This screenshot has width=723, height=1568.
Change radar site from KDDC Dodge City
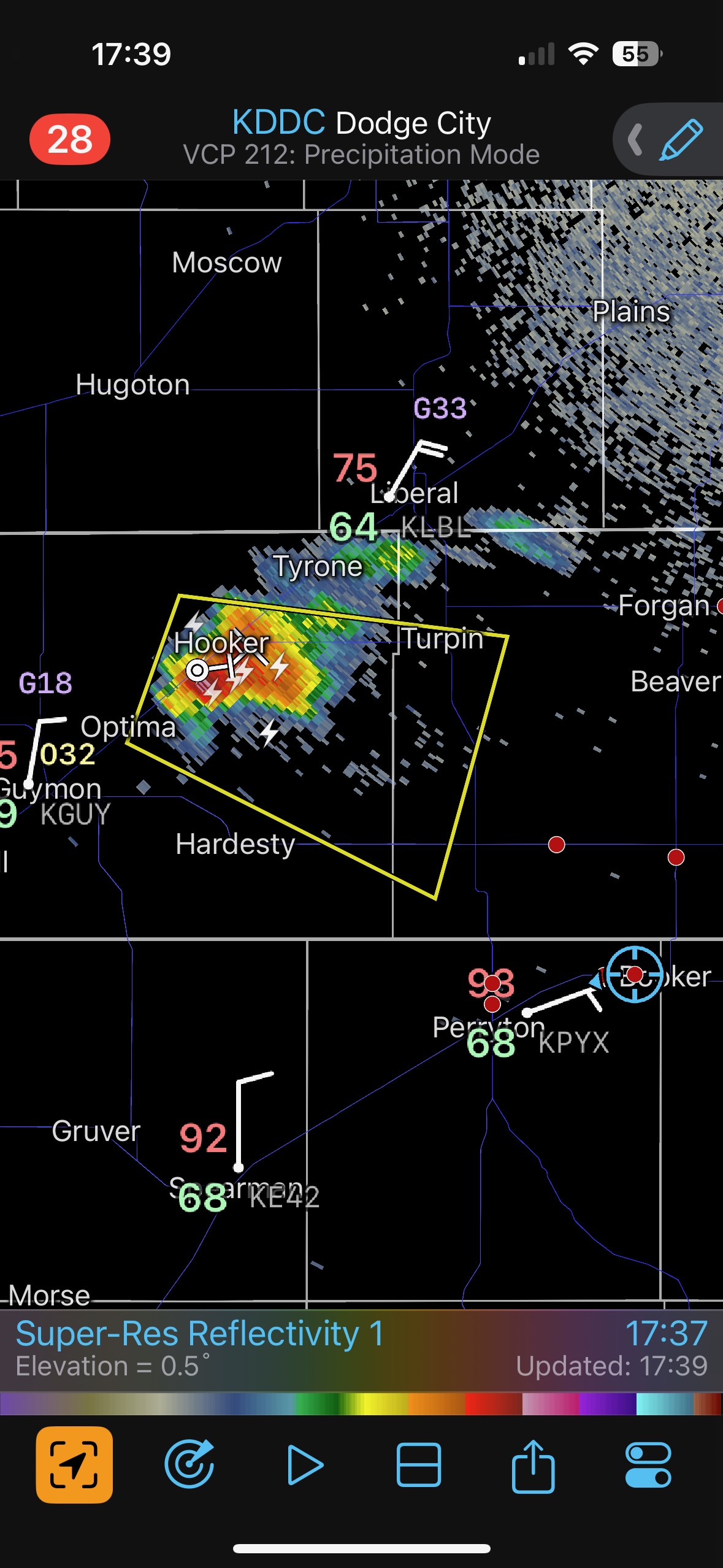pyautogui.click(x=361, y=123)
